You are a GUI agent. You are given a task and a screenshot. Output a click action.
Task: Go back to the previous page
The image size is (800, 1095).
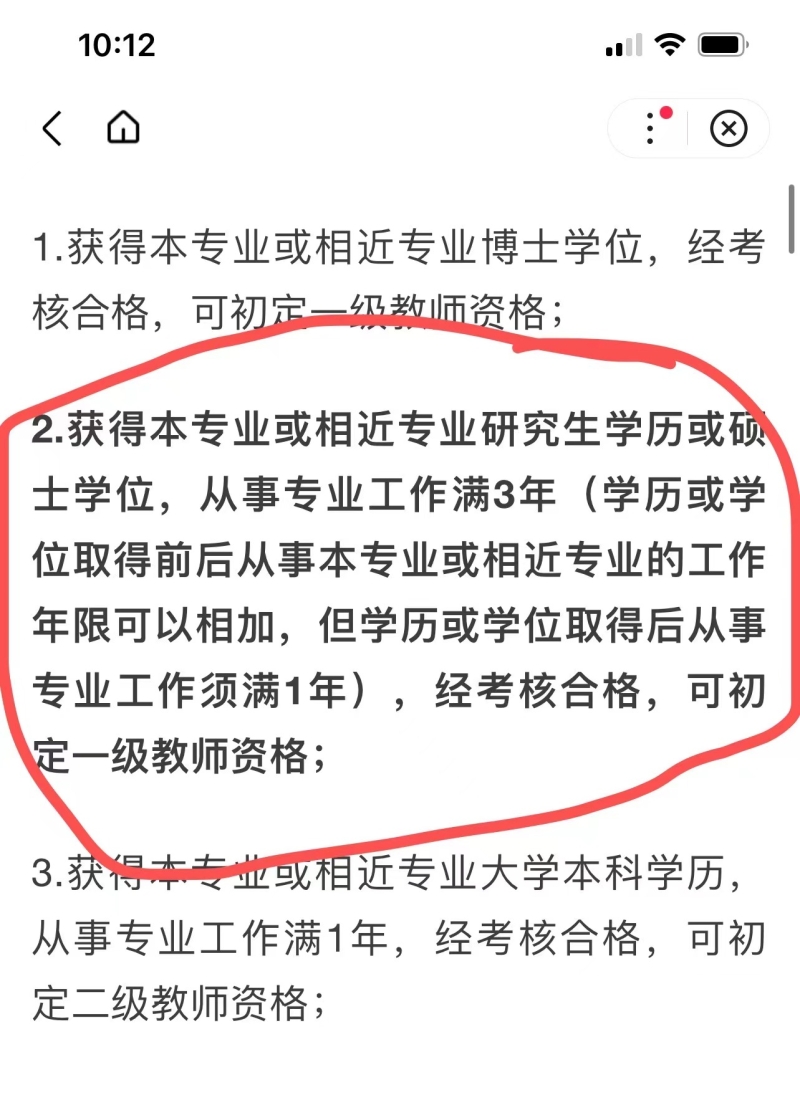(x=52, y=129)
